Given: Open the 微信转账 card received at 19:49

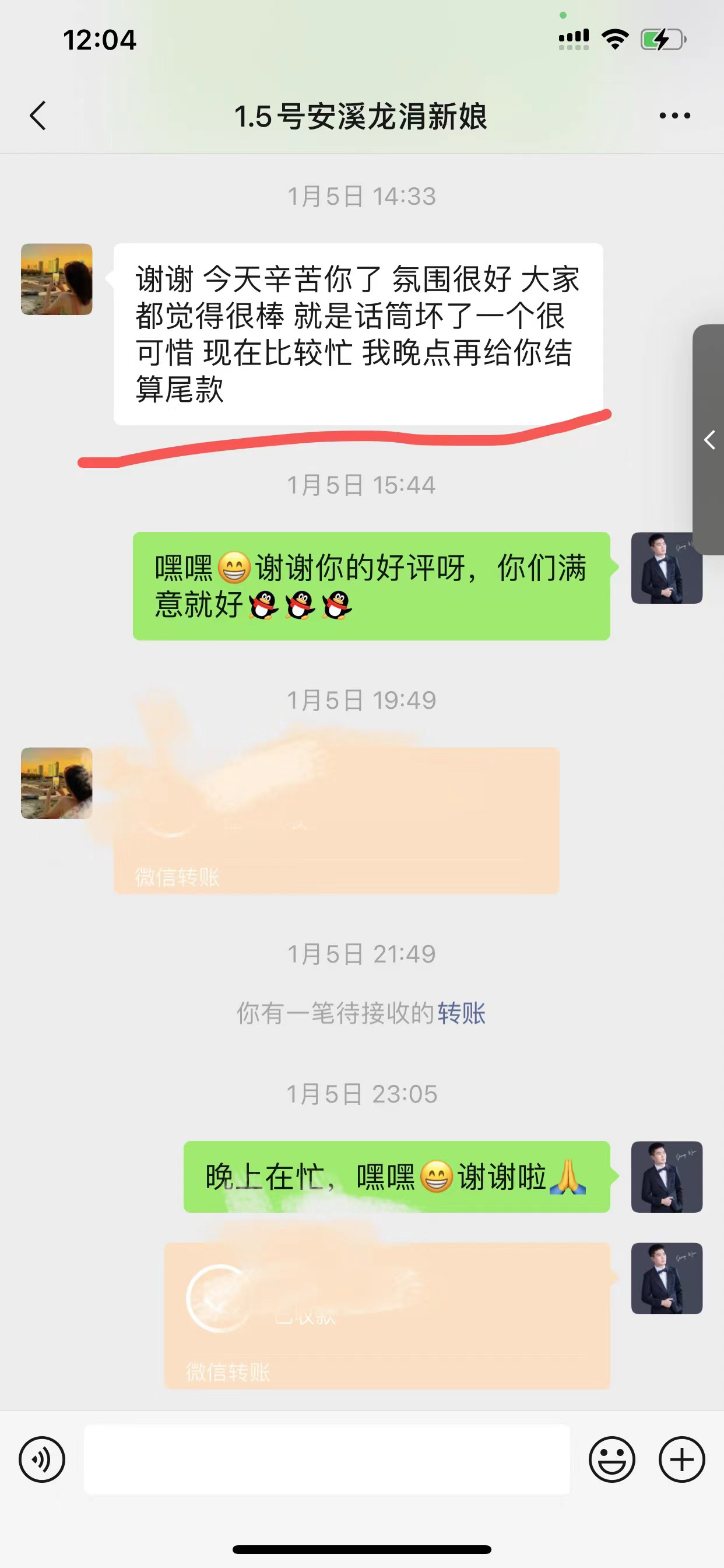Looking at the screenshot, I should pyautogui.click(x=336, y=820).
